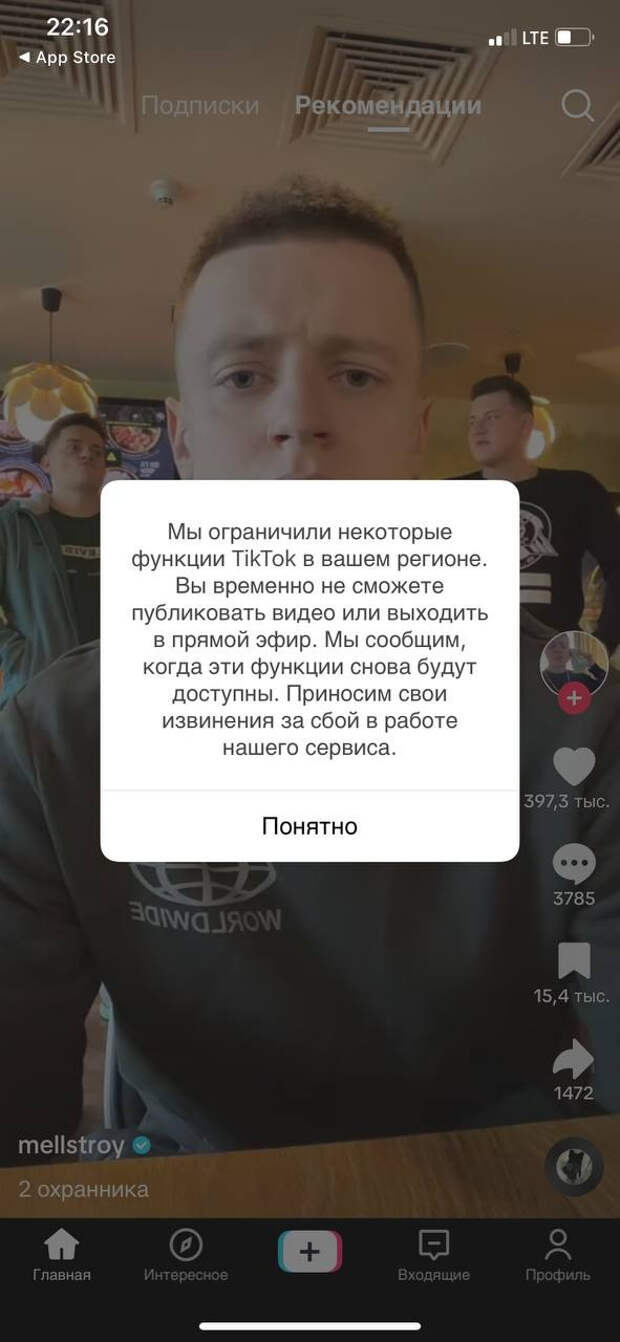Go to the Главная tab
Image resolution: width=620 pixels, height=1342 pixels.
click(62, 1255)
